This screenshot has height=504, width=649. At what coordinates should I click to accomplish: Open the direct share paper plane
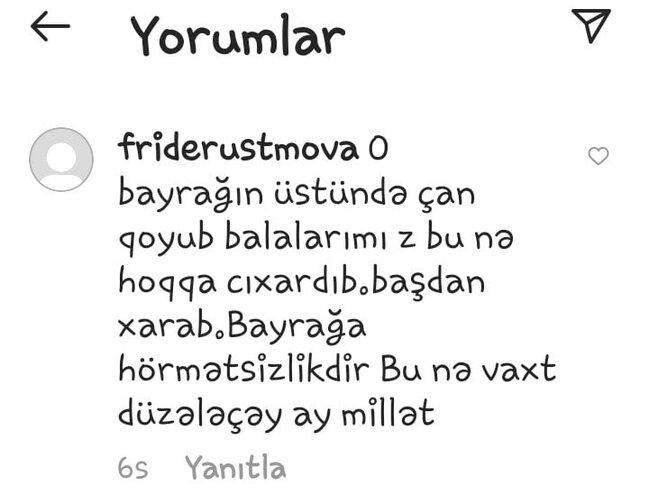point(591,27)
